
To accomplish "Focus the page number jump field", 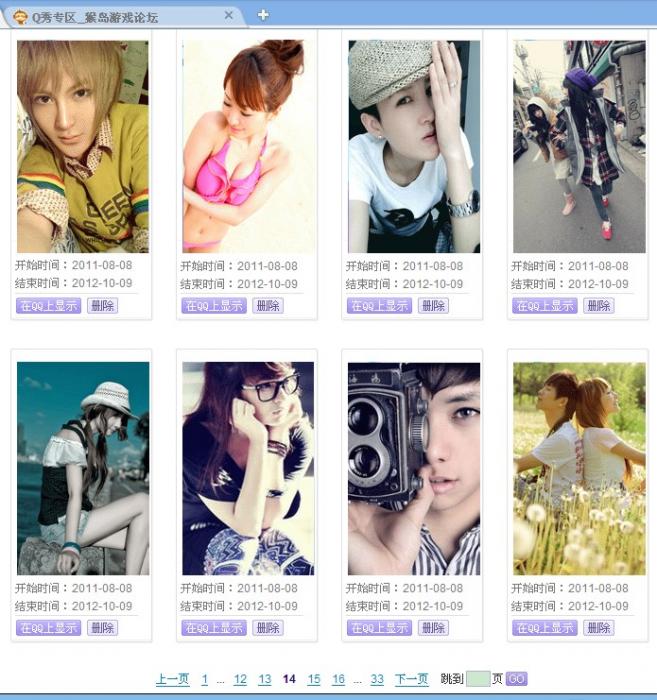I will (478, 679).
